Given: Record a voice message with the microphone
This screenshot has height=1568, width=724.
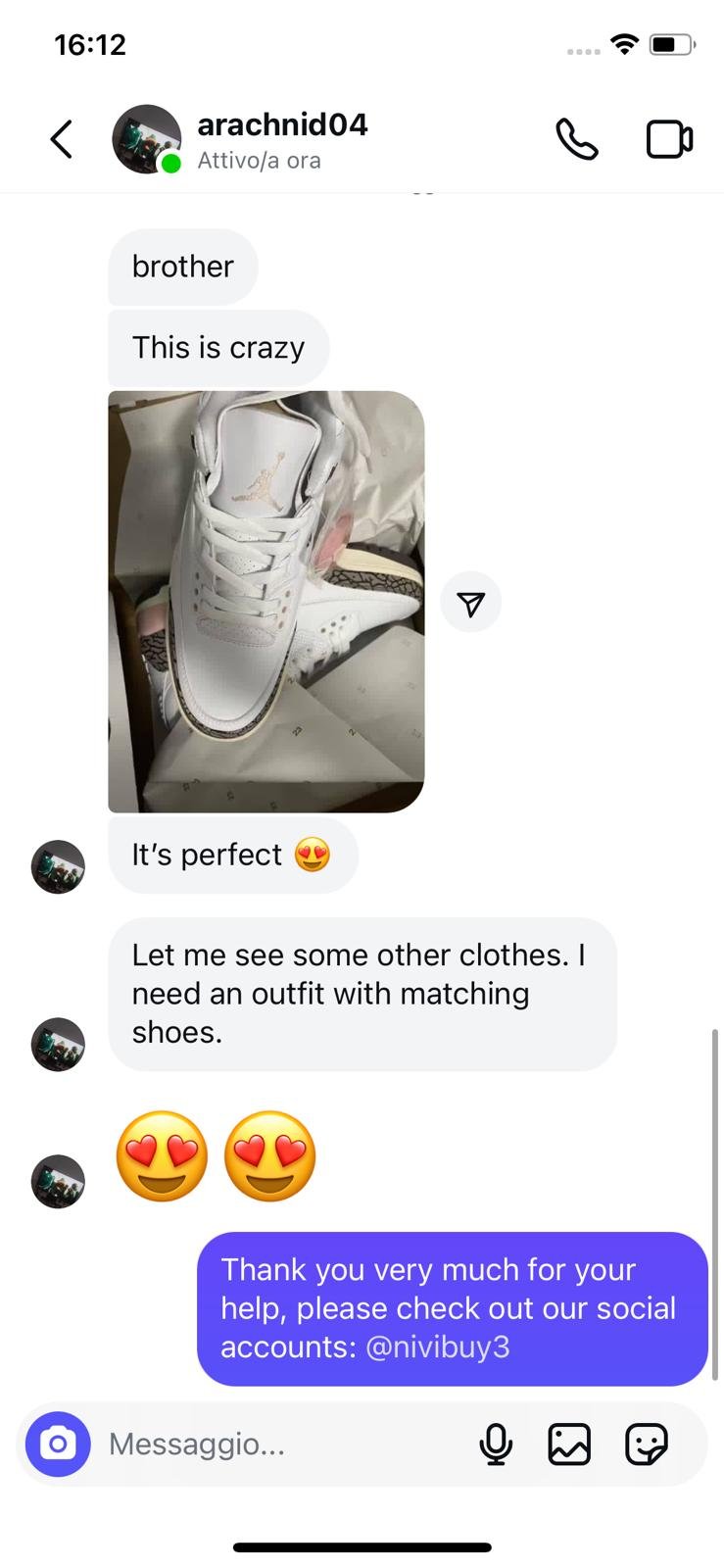Looking at the screenshot, I should [496, 1444].
